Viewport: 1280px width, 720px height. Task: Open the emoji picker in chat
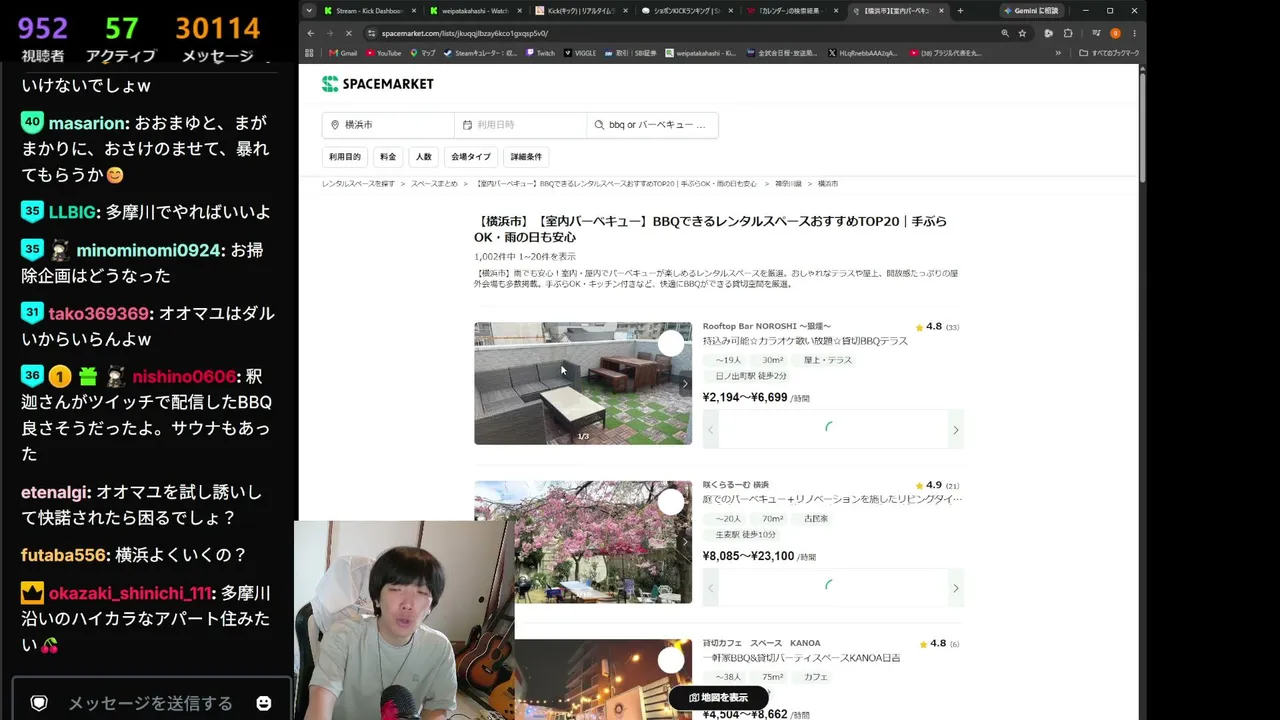264,703
